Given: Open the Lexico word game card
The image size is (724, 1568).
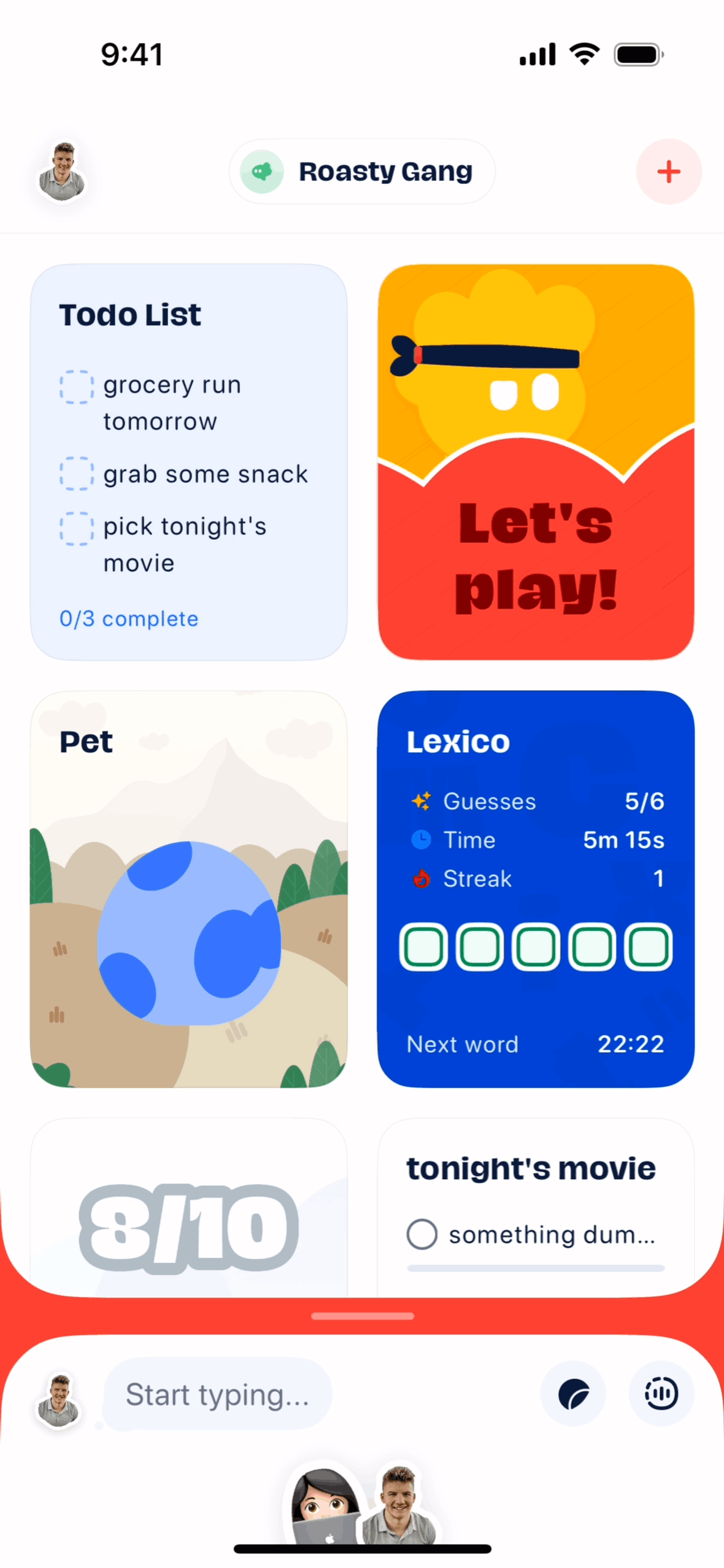Looking at the screenshot, I should (536, 889).
